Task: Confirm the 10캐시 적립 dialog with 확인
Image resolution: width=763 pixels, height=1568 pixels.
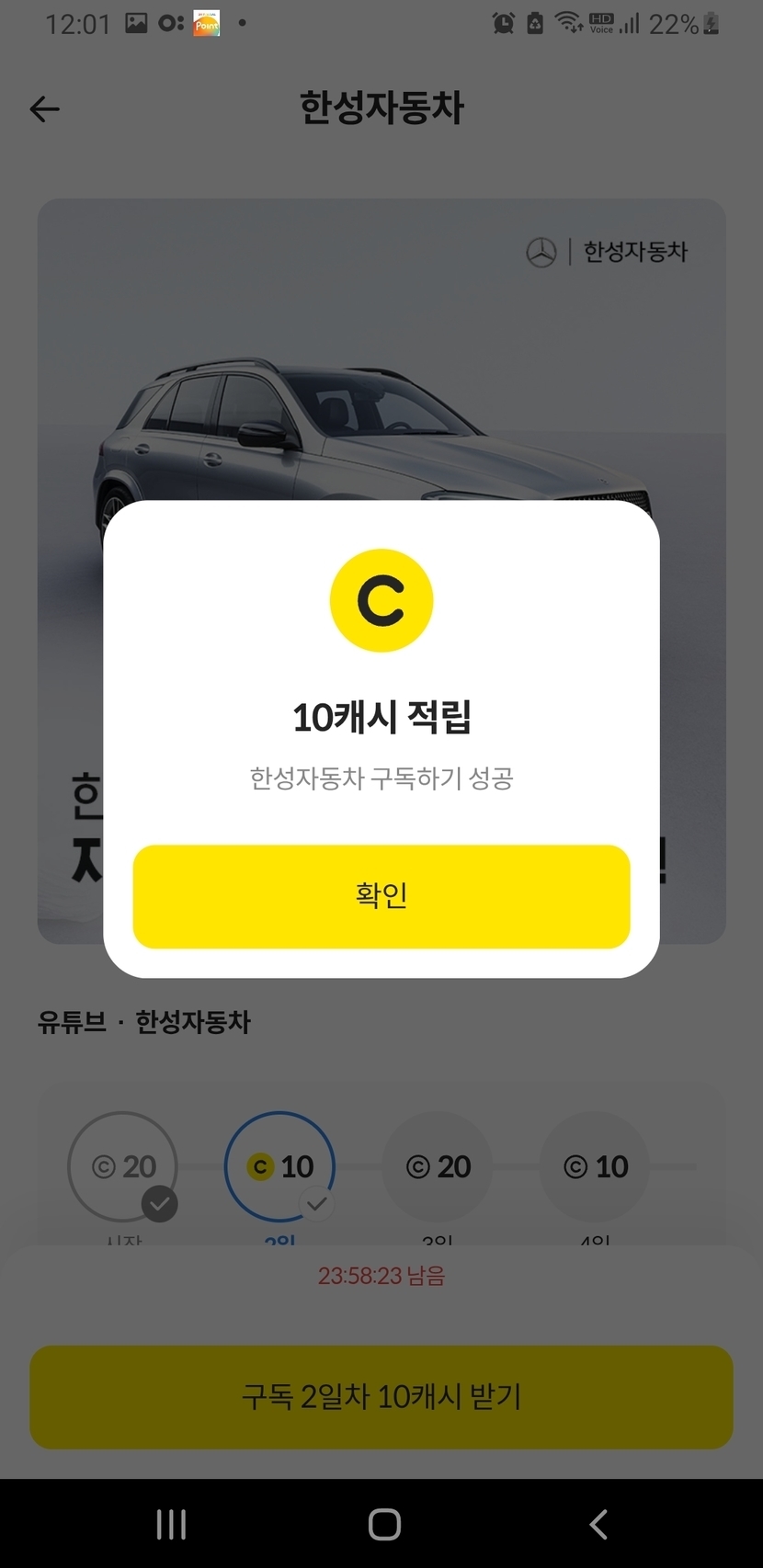Action: click(x=381, y=896)
